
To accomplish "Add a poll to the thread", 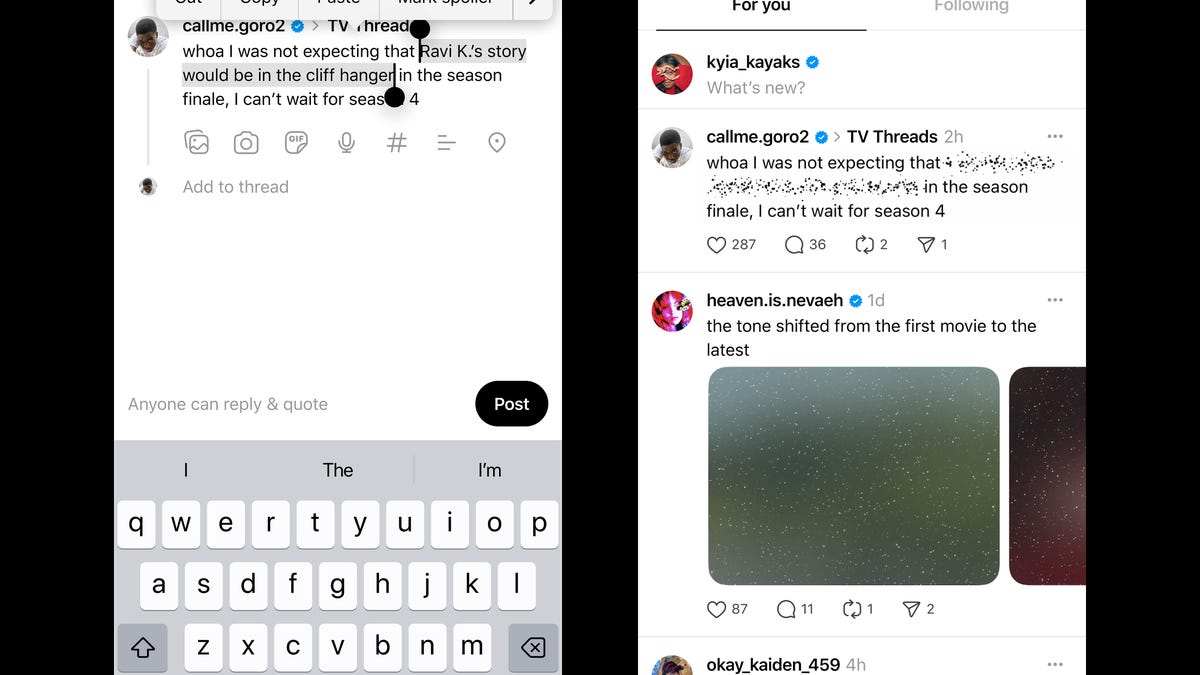I will [447, 143].
